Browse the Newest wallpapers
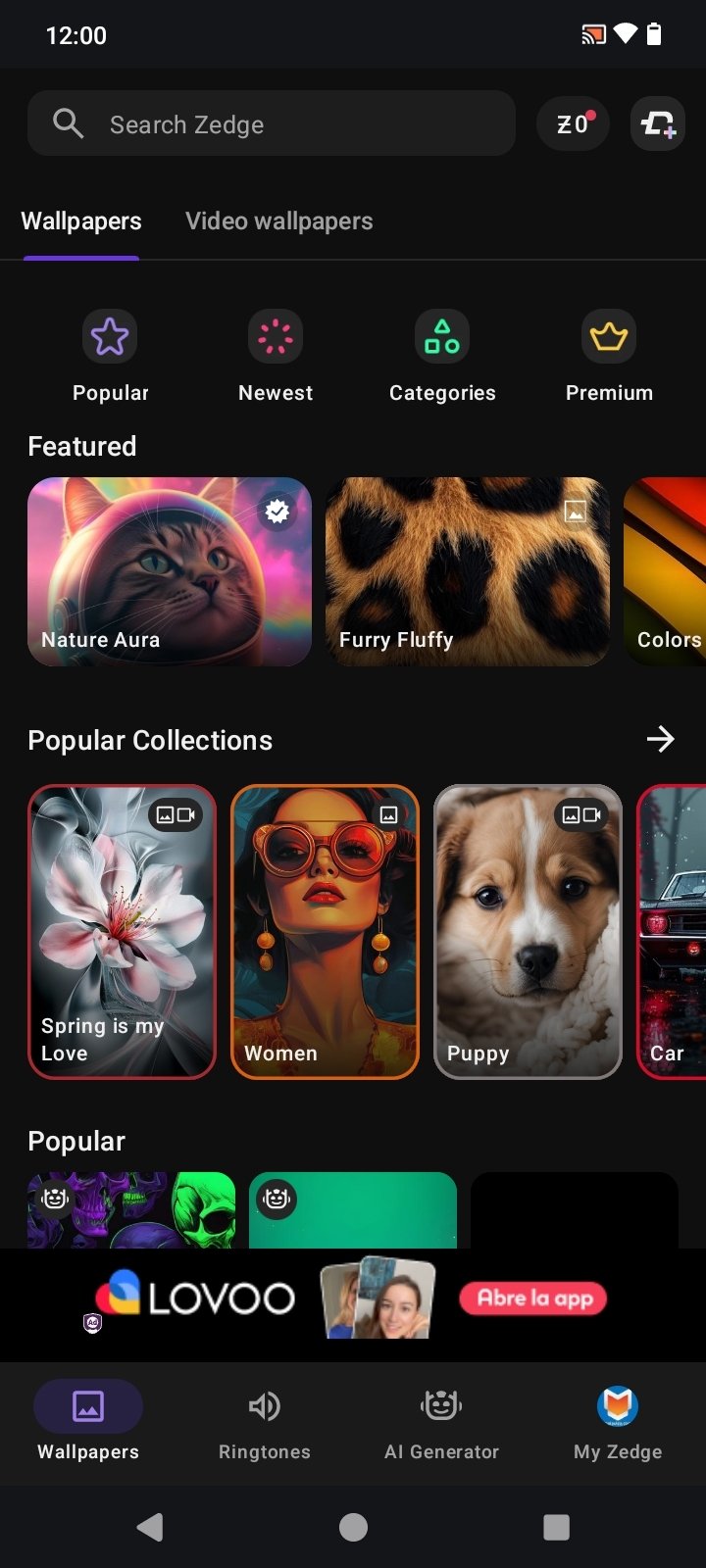This screenshot has height=1568, width=706. point(276,357)
